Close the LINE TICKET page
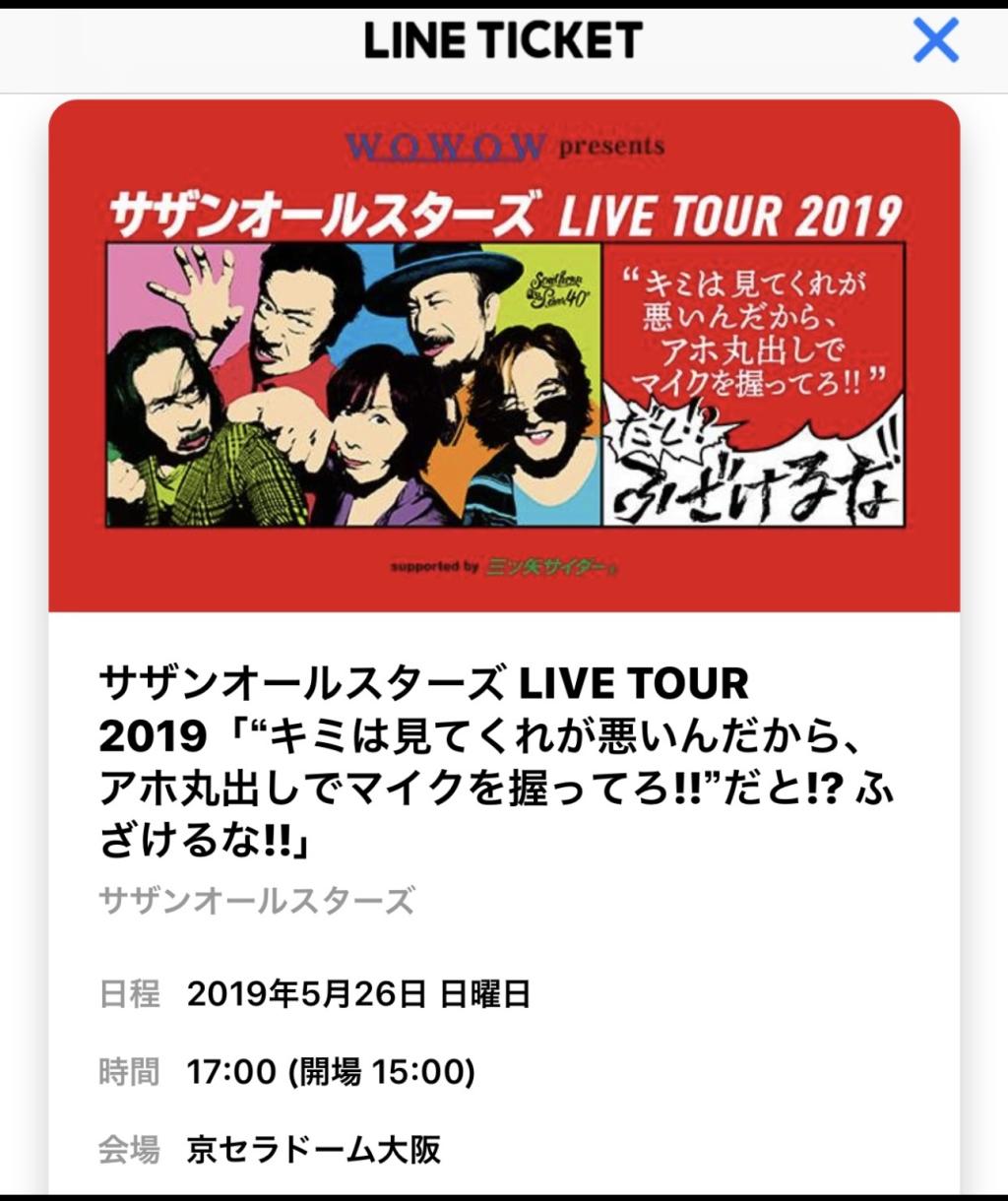 pyautogui.click(x=934, y=41)
